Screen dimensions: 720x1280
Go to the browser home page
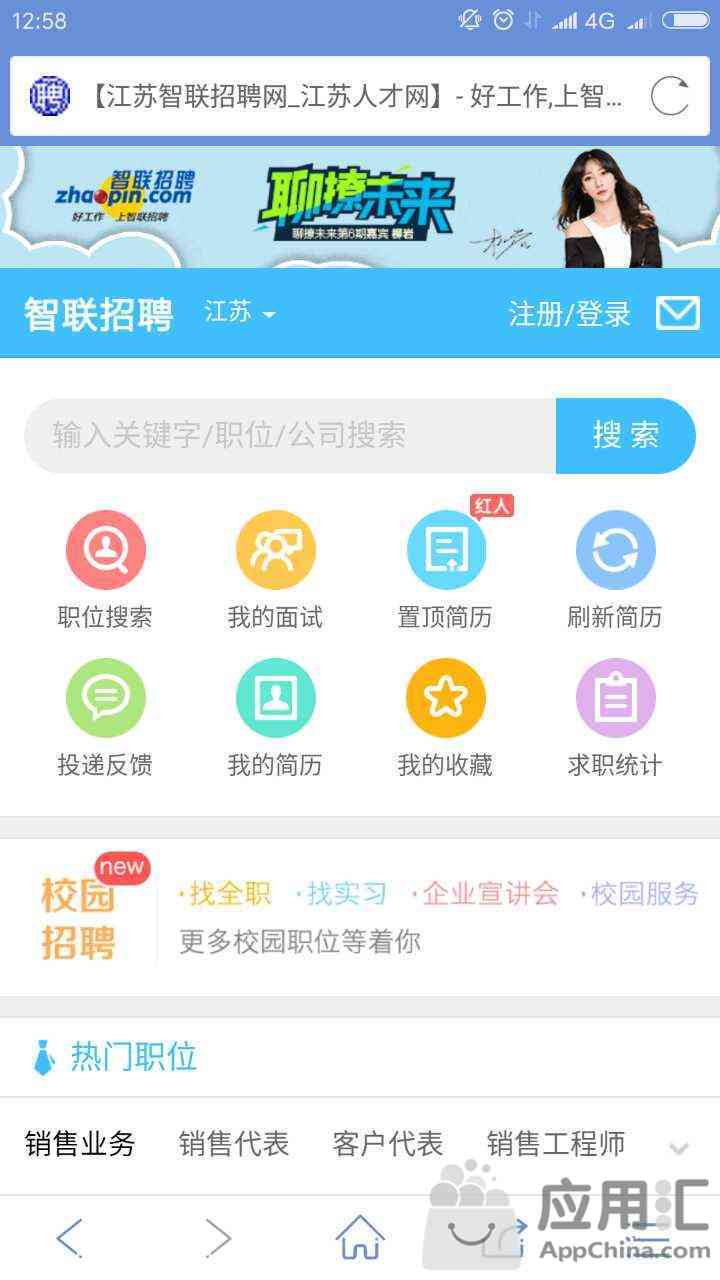point(360,1237)
